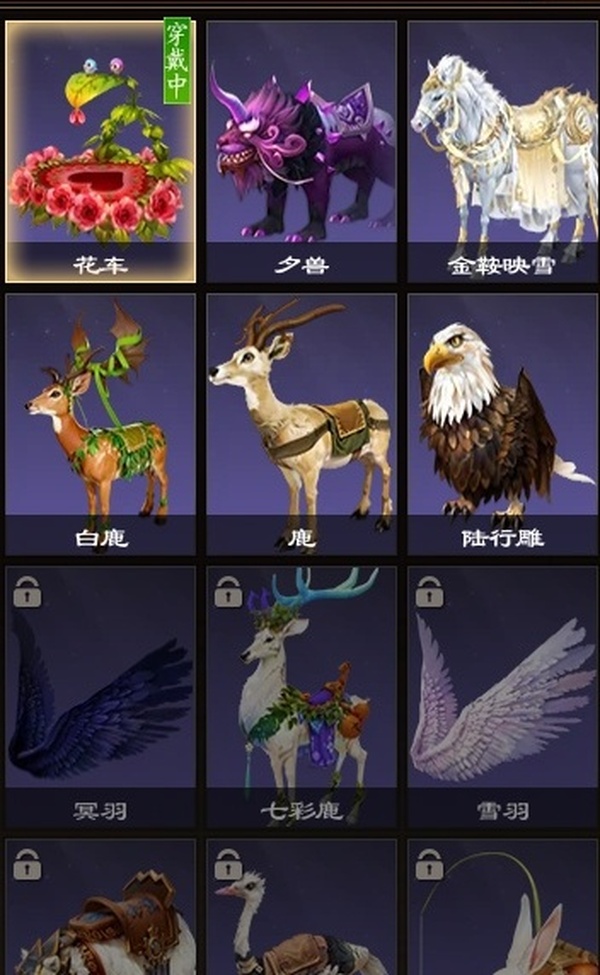Open the locked 七彩鹿 mount
The height and width of the screenshot is (975, 600).
301,697
